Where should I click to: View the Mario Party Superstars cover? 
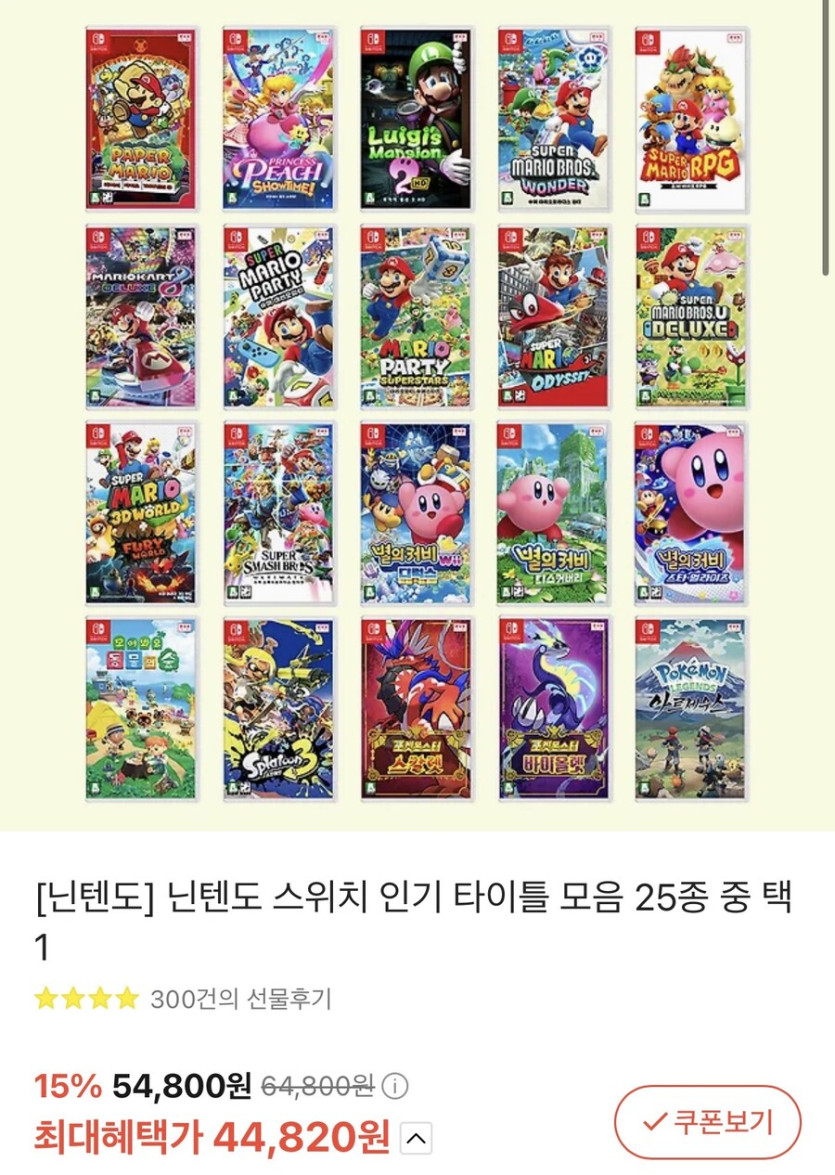417,318
